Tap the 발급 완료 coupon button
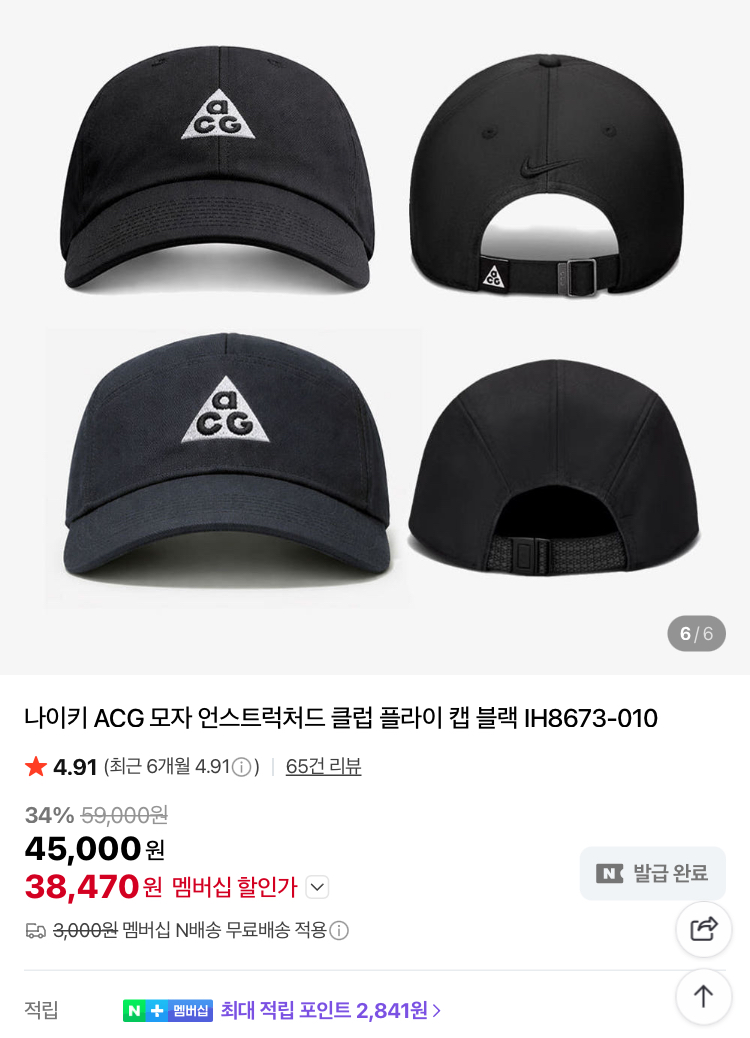The image size is (750, 1038). 653,873
